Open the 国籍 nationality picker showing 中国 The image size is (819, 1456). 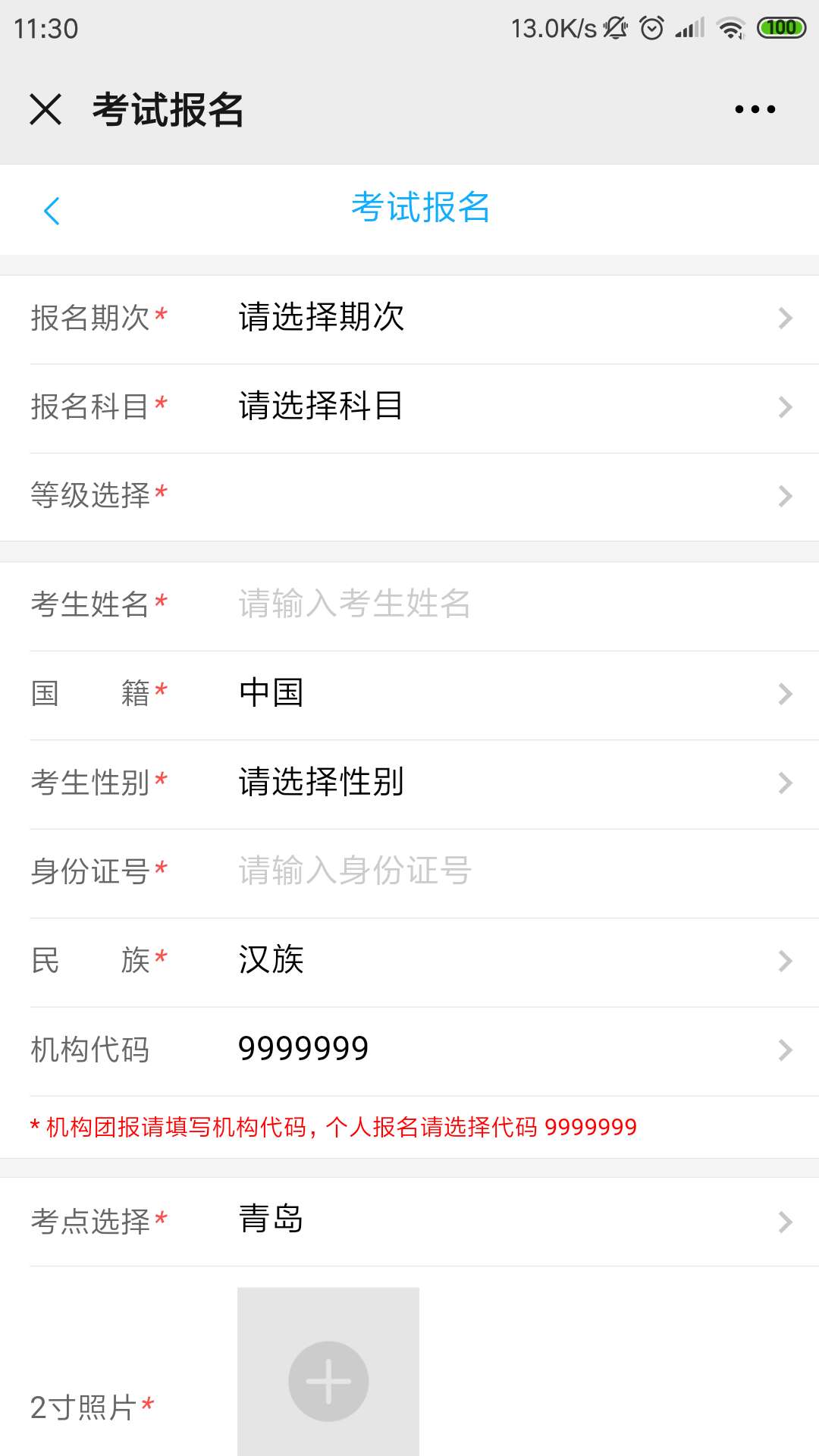point(409,692)
